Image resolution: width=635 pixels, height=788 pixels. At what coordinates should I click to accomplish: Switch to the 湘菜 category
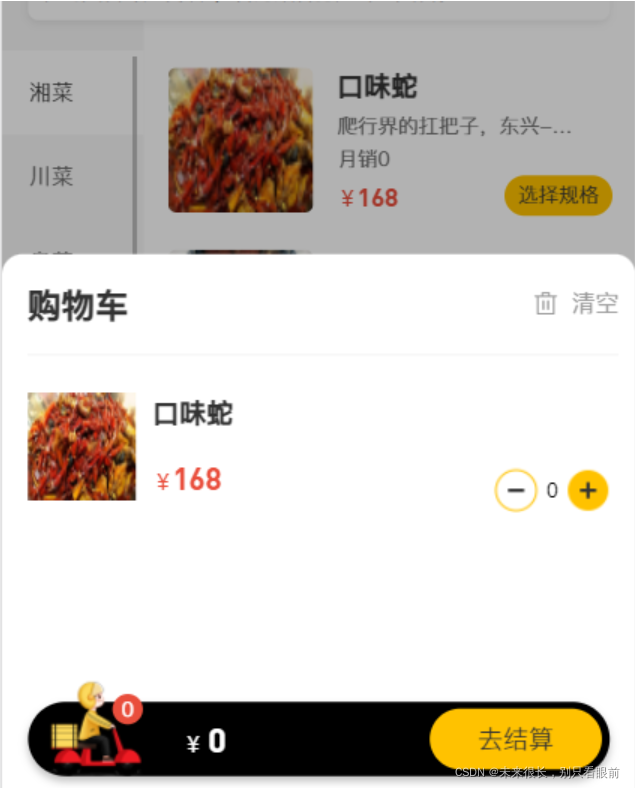click(x=51, y=94)
